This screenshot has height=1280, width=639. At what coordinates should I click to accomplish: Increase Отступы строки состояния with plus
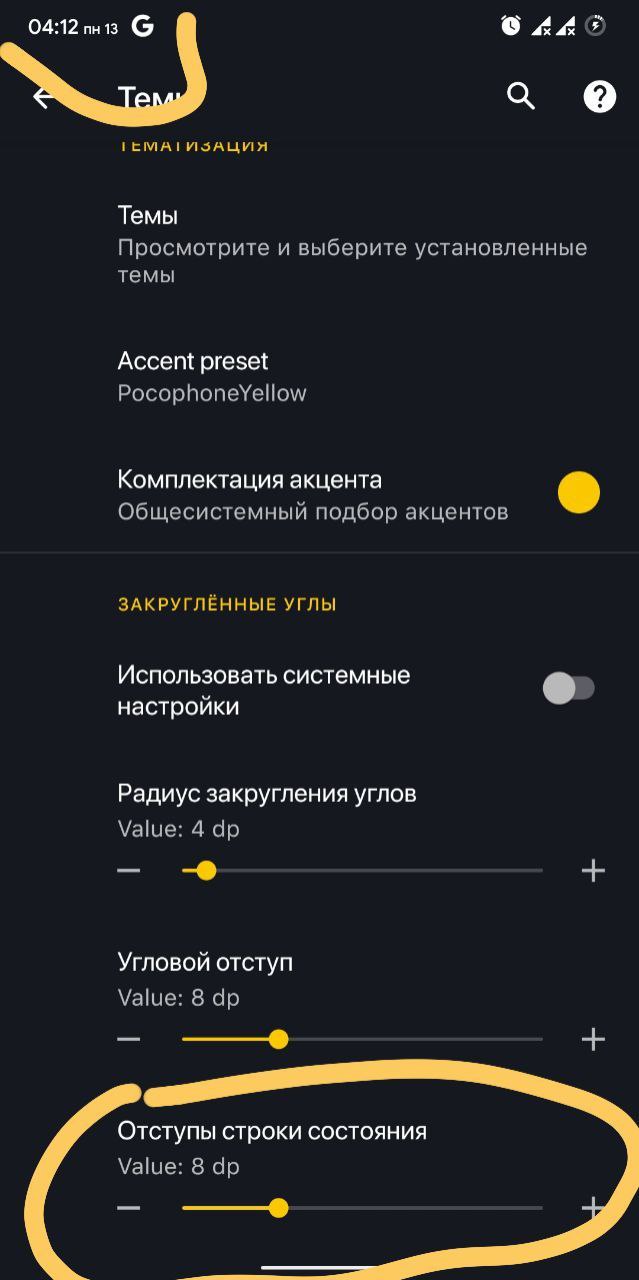point(593,1208)
